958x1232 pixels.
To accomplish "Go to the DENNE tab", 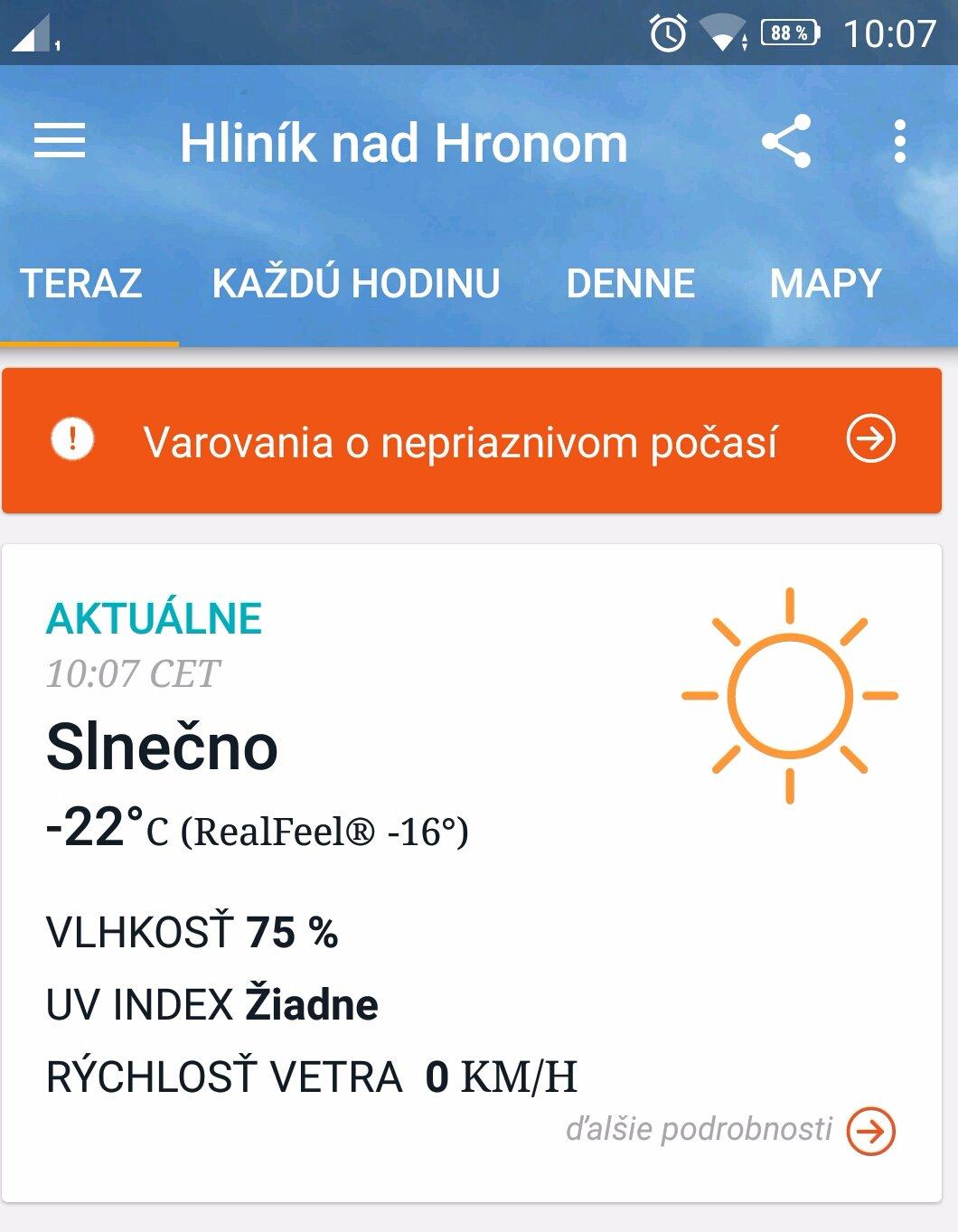I will [x=630, y=284].
